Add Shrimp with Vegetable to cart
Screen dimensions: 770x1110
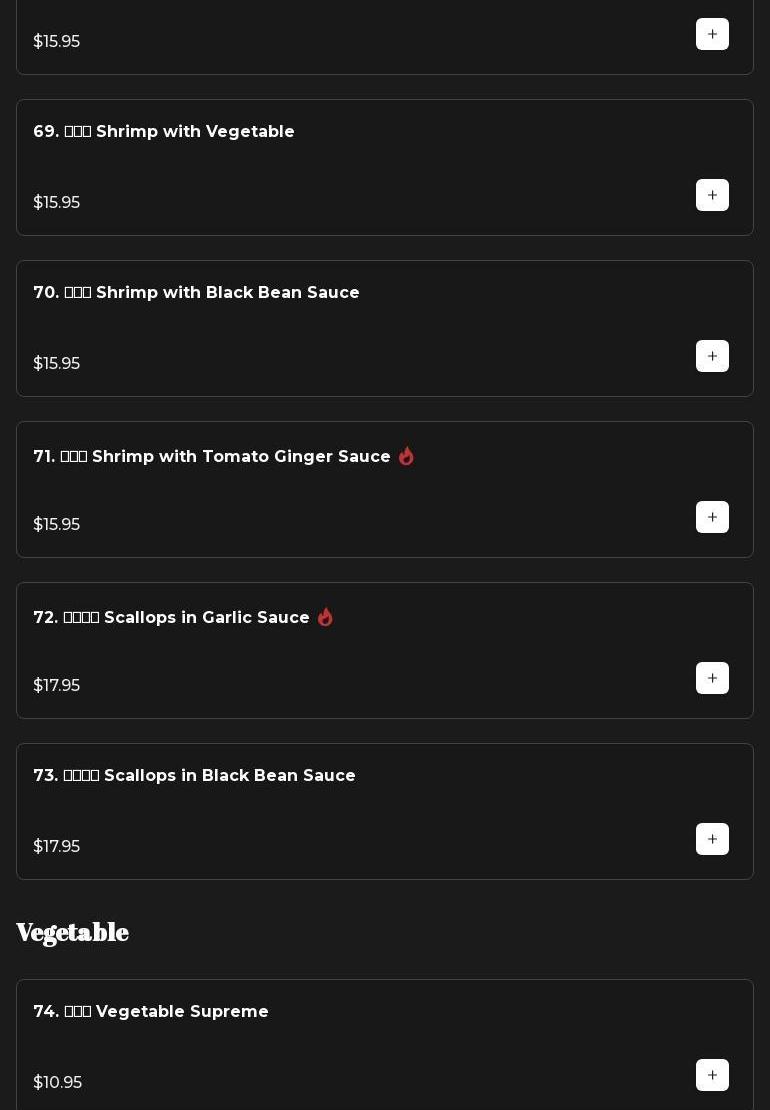point(712,195)
